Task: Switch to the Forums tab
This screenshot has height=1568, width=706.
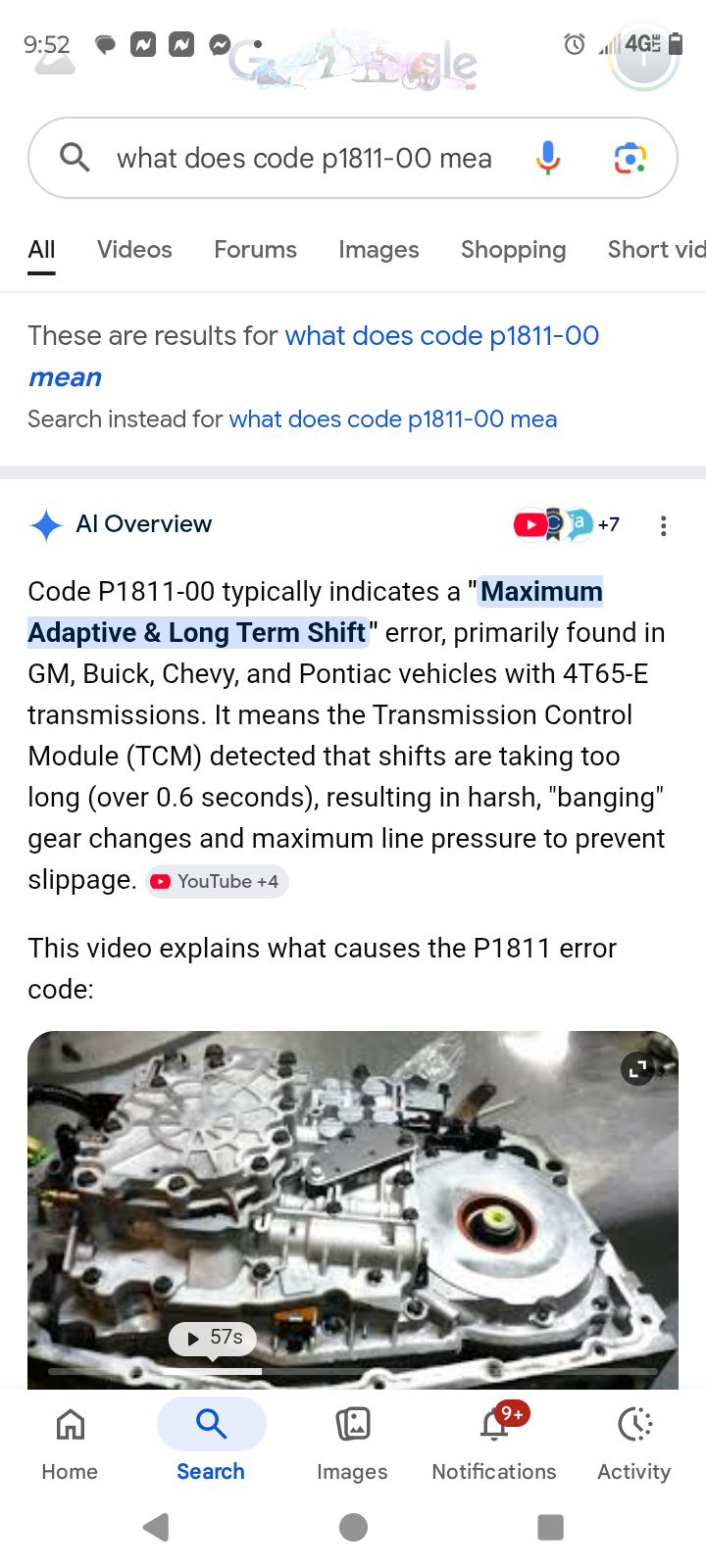Action: pos(255,250)
